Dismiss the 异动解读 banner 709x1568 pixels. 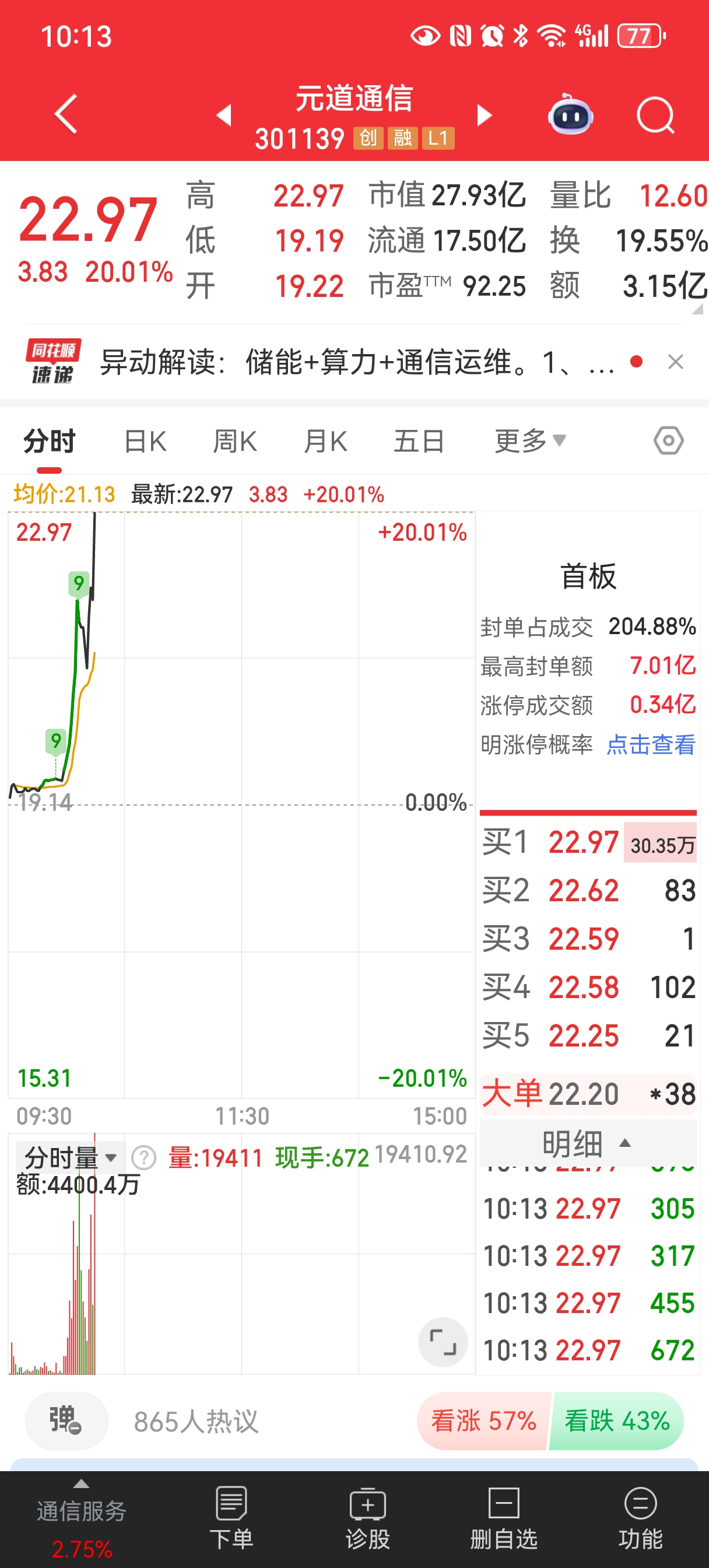(x=675, y=362)
